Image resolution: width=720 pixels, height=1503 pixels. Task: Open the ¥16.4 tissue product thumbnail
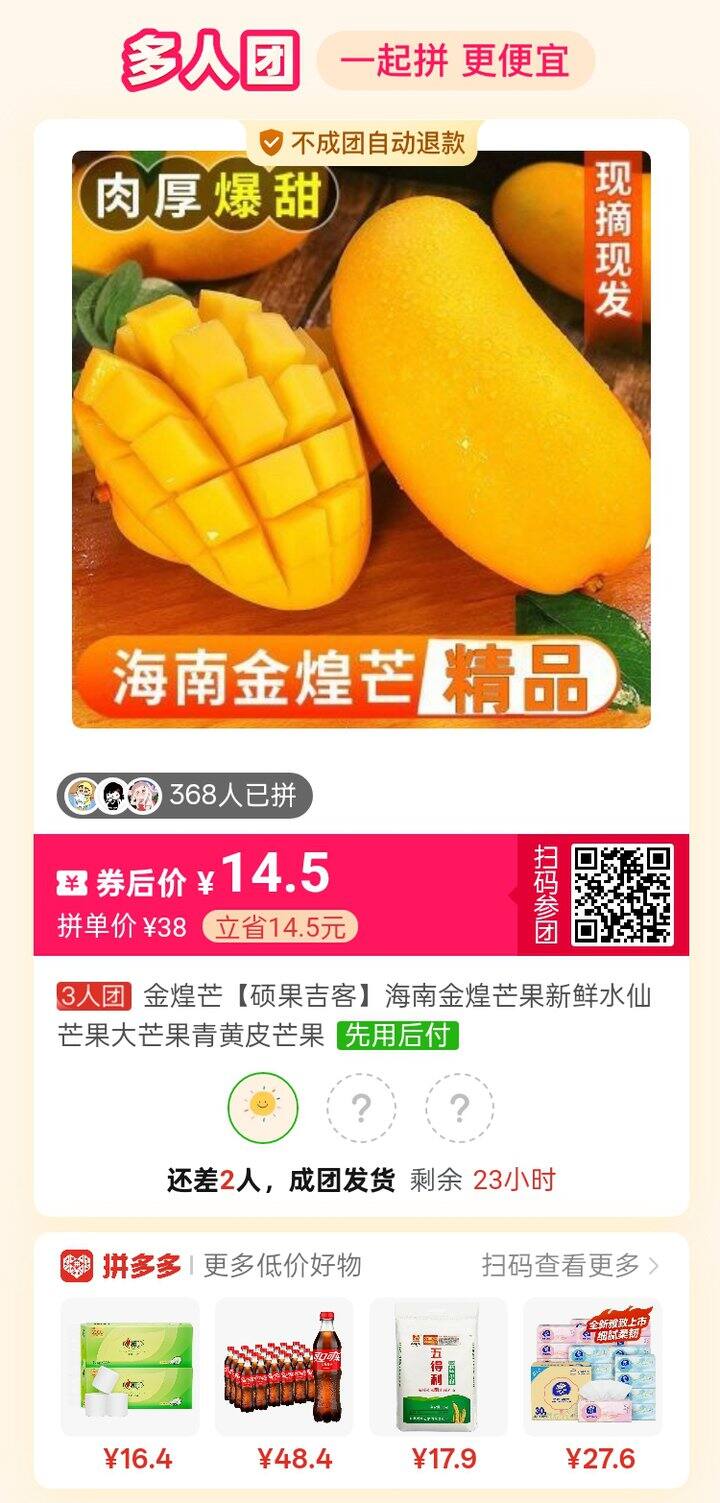point(136,1365)
